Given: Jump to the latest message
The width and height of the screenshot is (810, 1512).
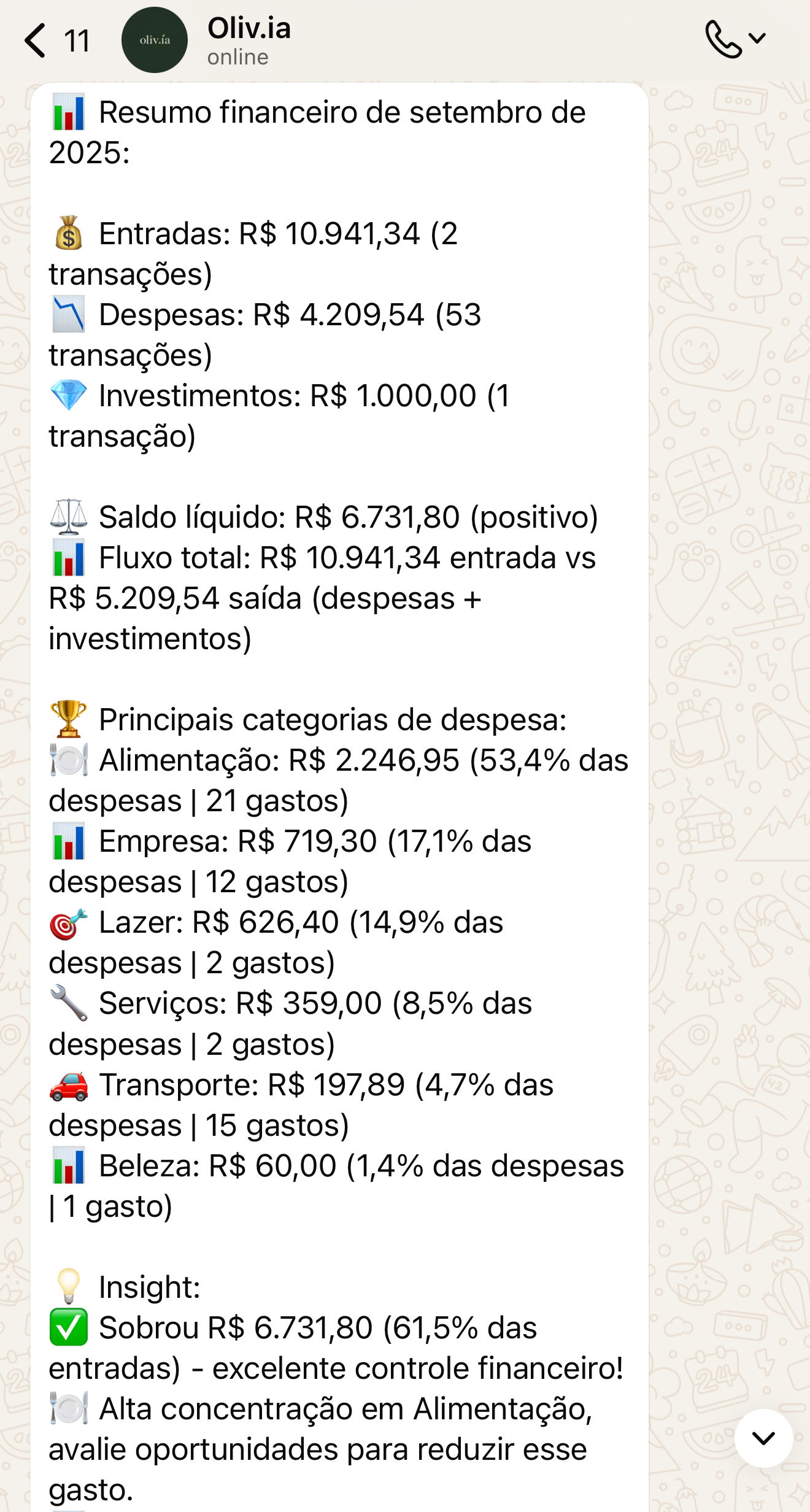Looking at the screenshot, I should (763, 1438).
